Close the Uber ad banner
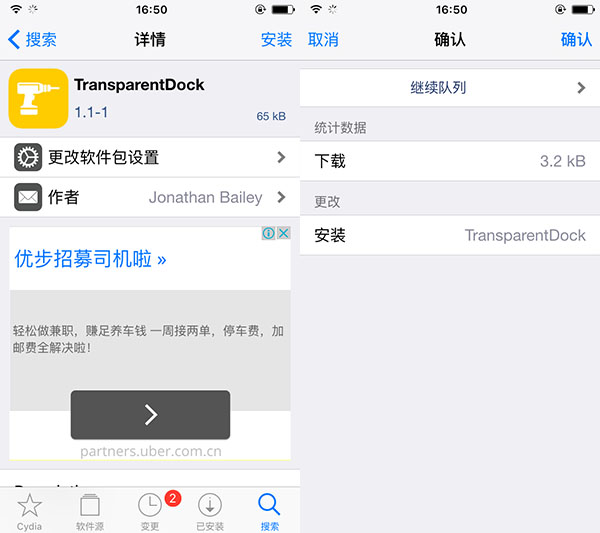Image resolution: width=600 pixels, height=533 pixels. pyautogui.click(x=283, y=233)
